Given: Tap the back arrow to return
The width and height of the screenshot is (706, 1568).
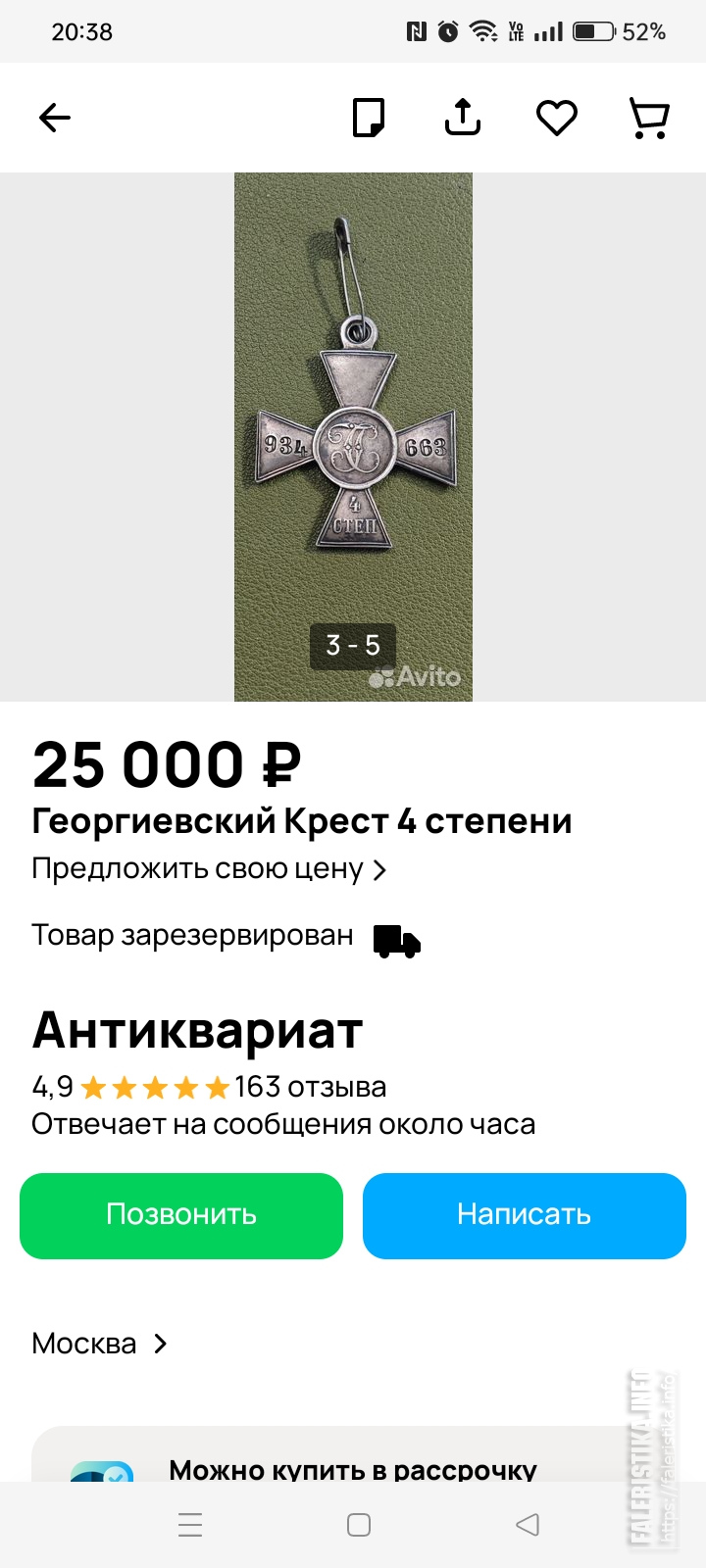Looking at the screenshot, I should (x=55, y=117).
